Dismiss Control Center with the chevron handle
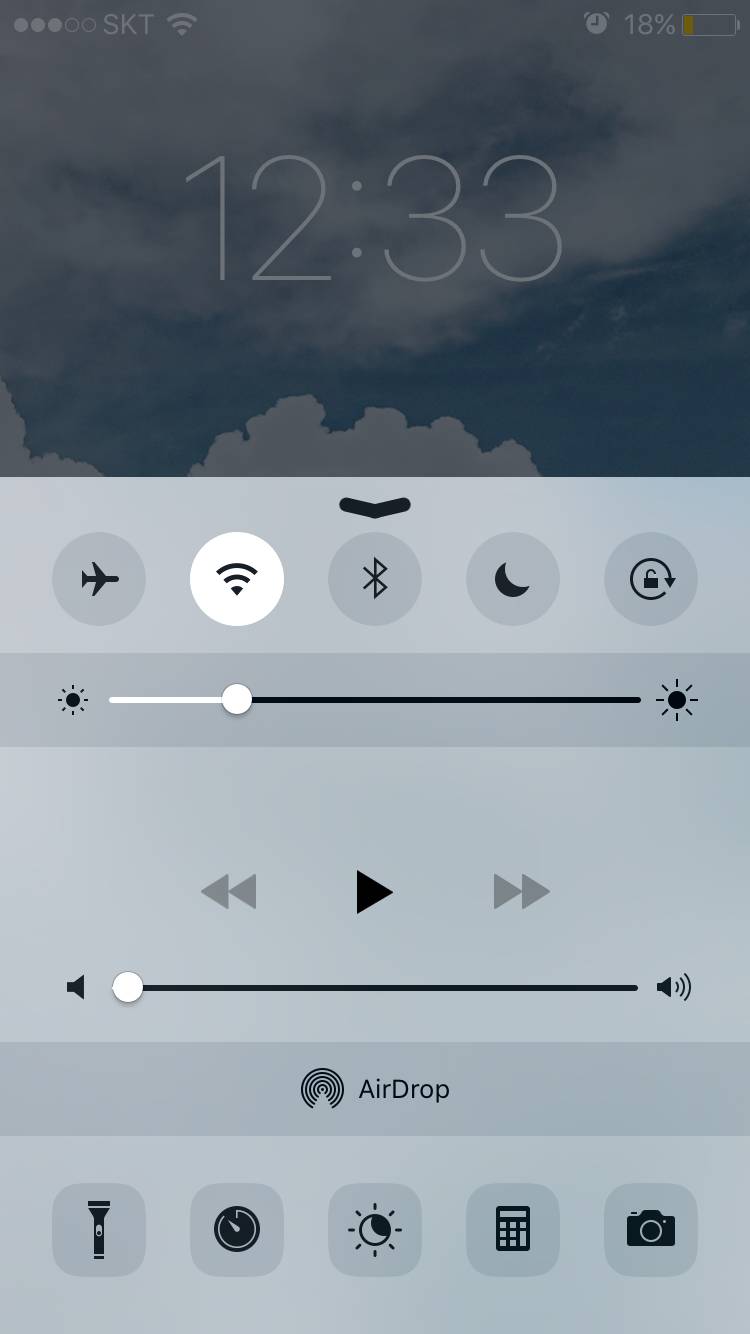750x1334 pixels. (375, 506)
